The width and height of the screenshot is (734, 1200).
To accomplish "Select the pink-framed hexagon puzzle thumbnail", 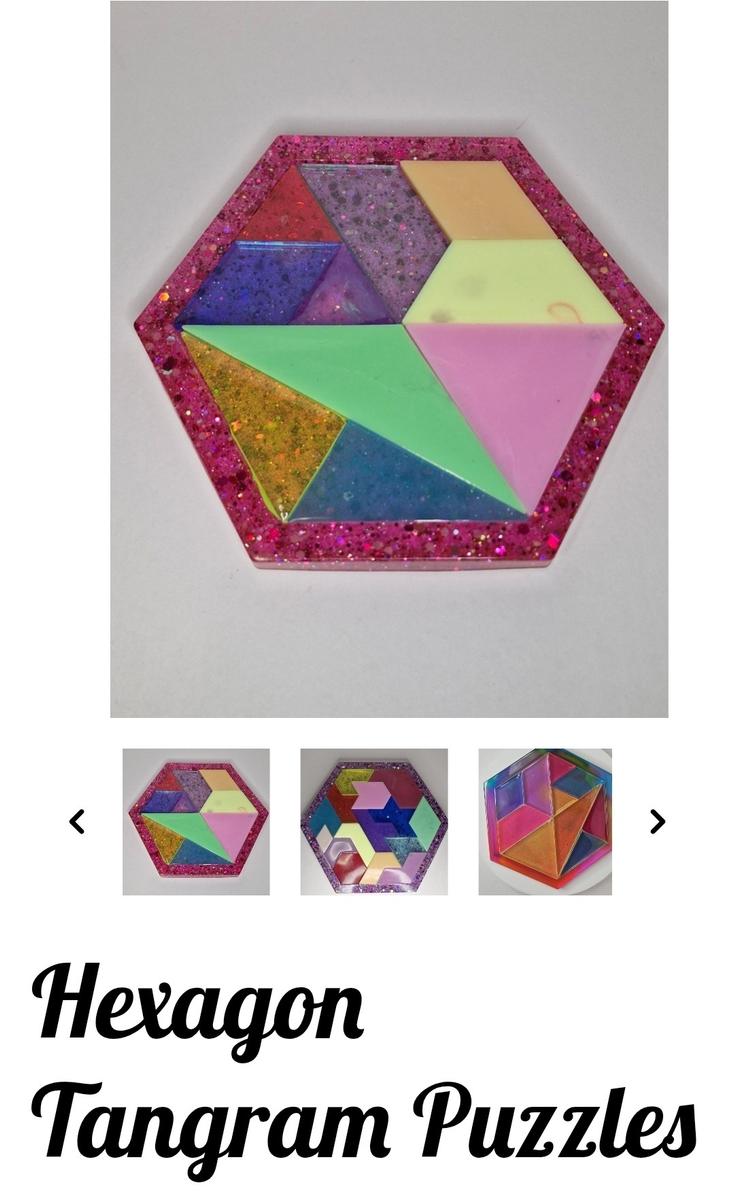I will pos(196,821).
